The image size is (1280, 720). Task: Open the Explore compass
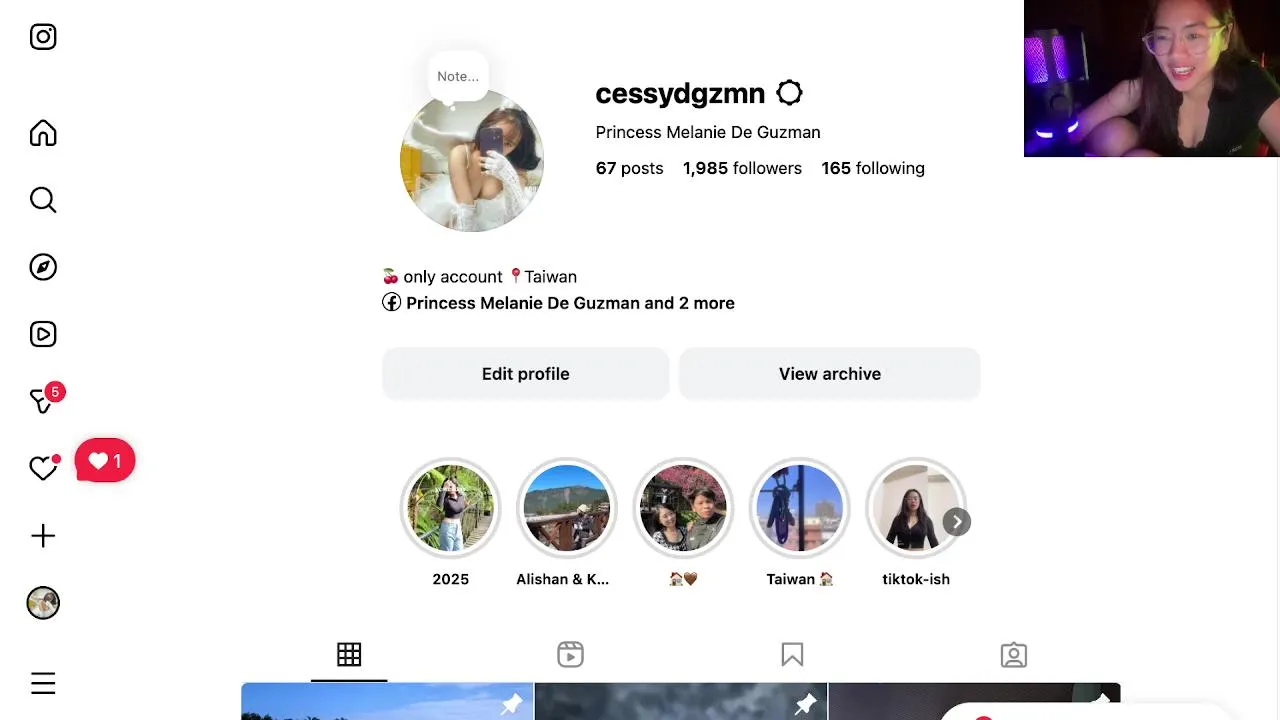click(x=43, y=267)
